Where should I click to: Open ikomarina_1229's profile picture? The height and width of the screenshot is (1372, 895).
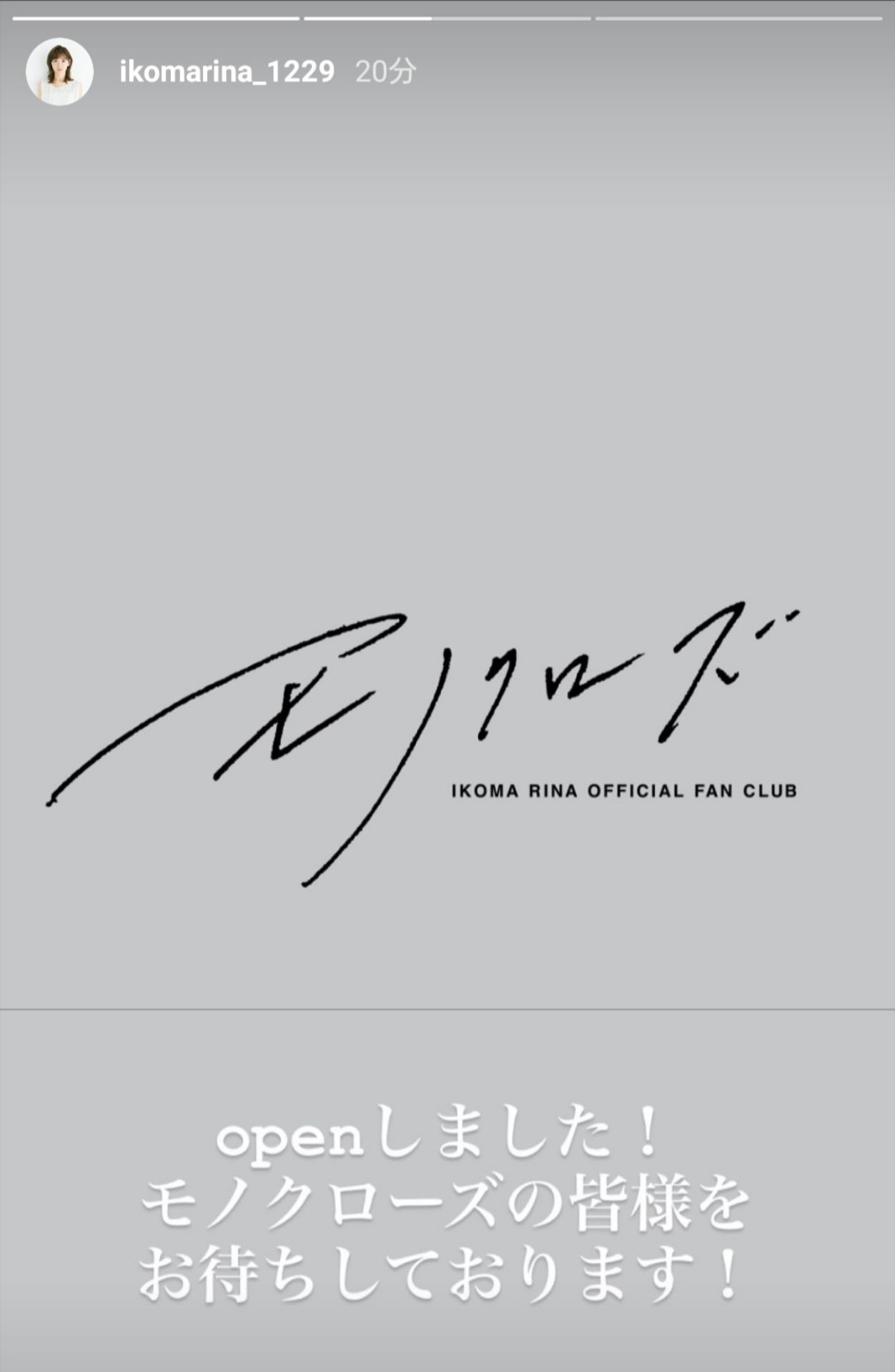pos(60,71)
